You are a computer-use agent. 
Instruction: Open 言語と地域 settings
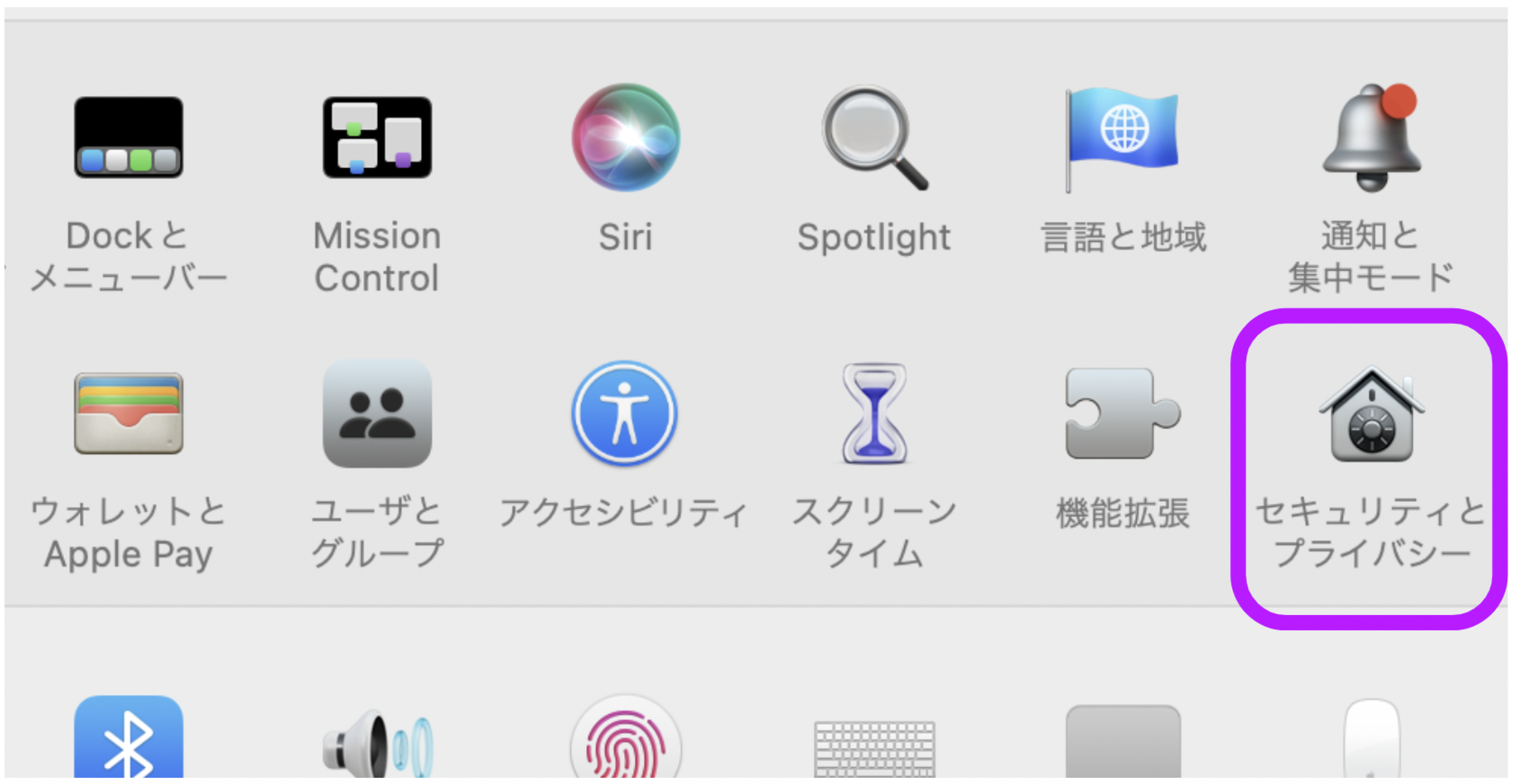coord(1122,138)
